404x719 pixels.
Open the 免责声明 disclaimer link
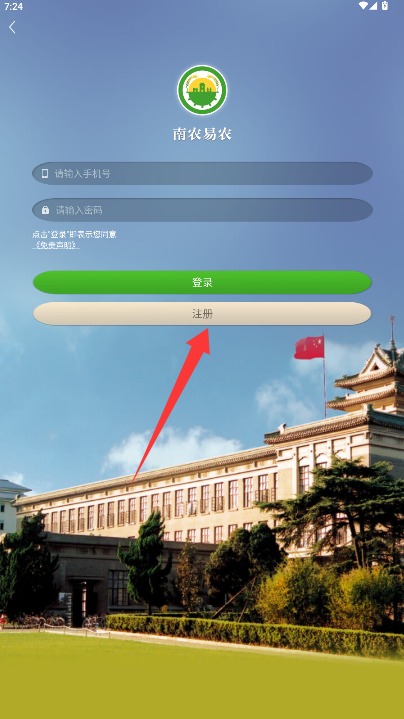56,245
